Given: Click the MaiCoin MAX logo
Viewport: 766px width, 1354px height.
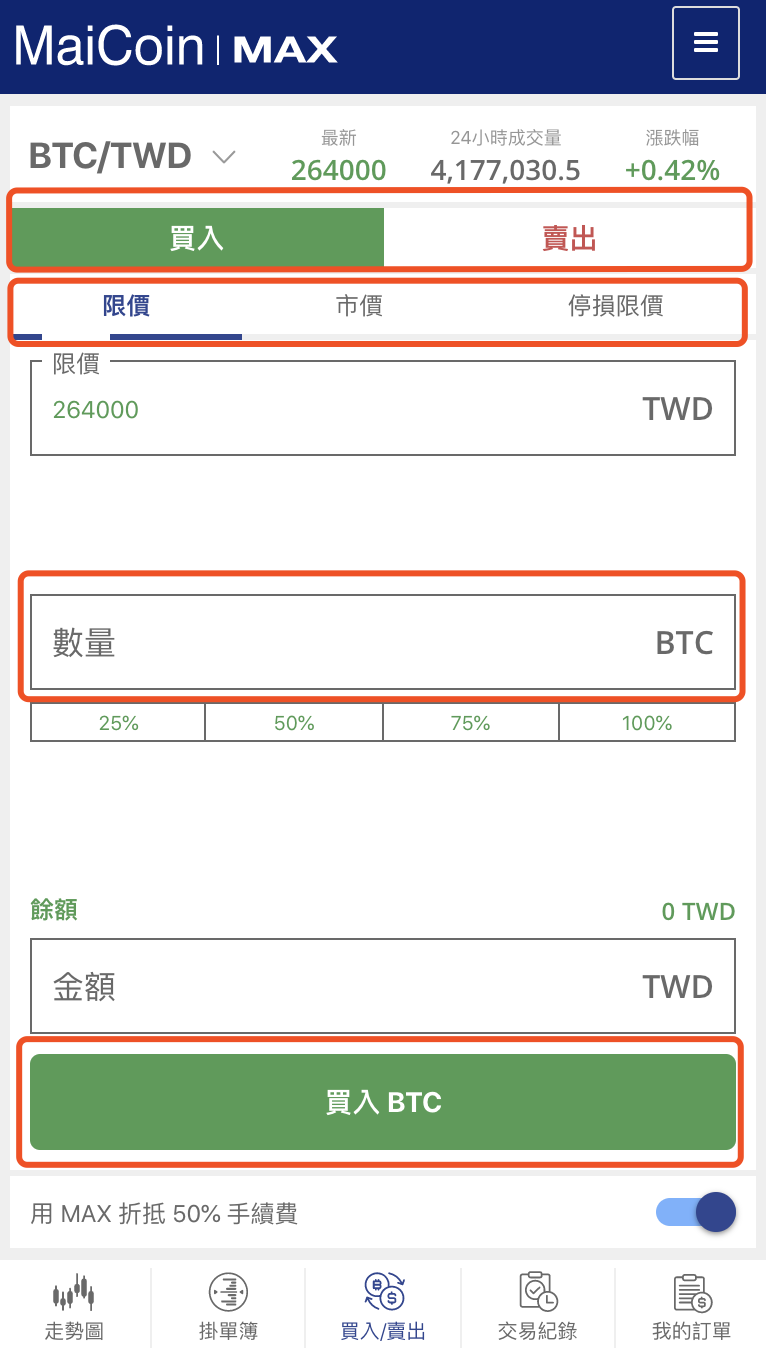Looking at the screenshot, I should [x=174, y=45].
